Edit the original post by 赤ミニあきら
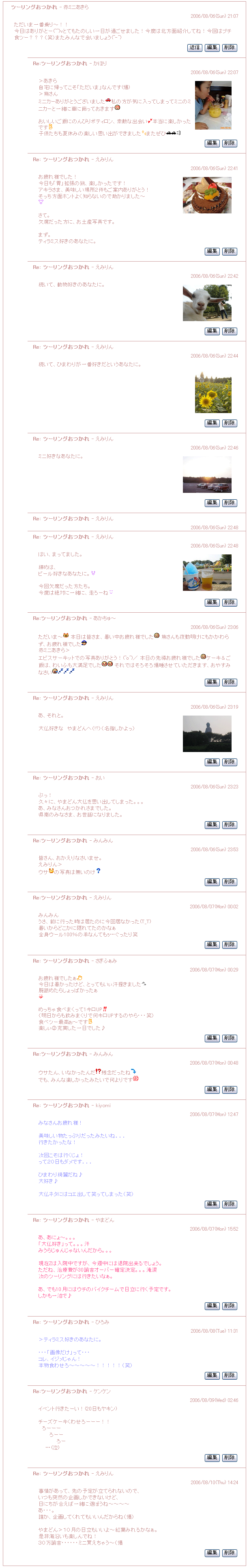This screenshot has height=1568, width=249. click(212, 47)
